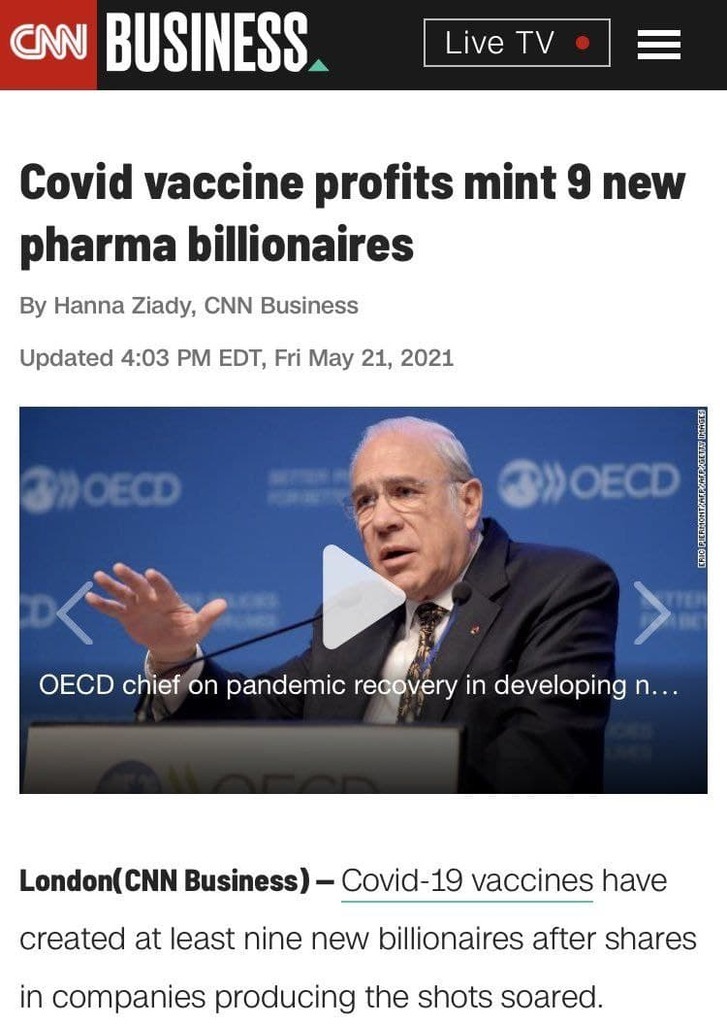Show the previous video in the carousel

73,613
